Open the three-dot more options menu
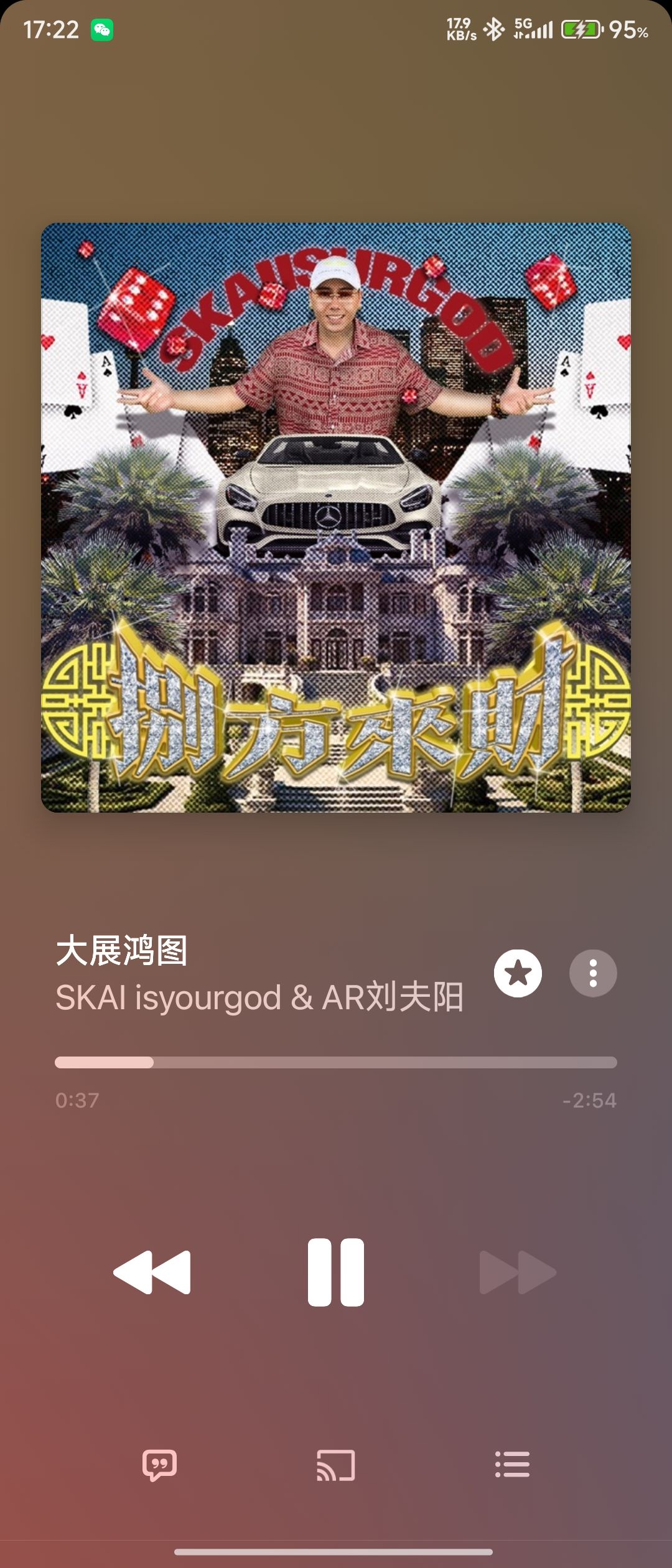 (593, 973)
